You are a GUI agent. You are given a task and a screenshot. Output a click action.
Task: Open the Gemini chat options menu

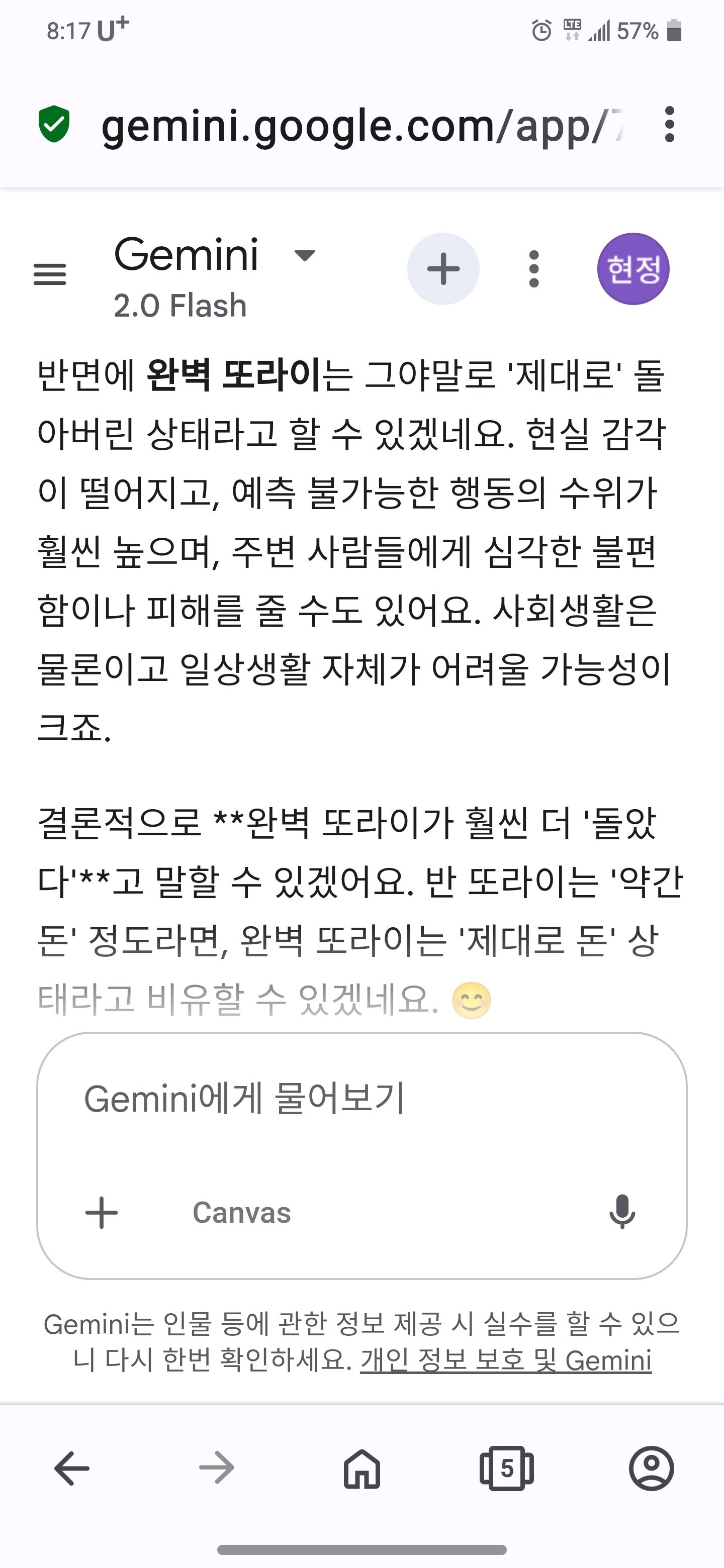coord(533,269)
